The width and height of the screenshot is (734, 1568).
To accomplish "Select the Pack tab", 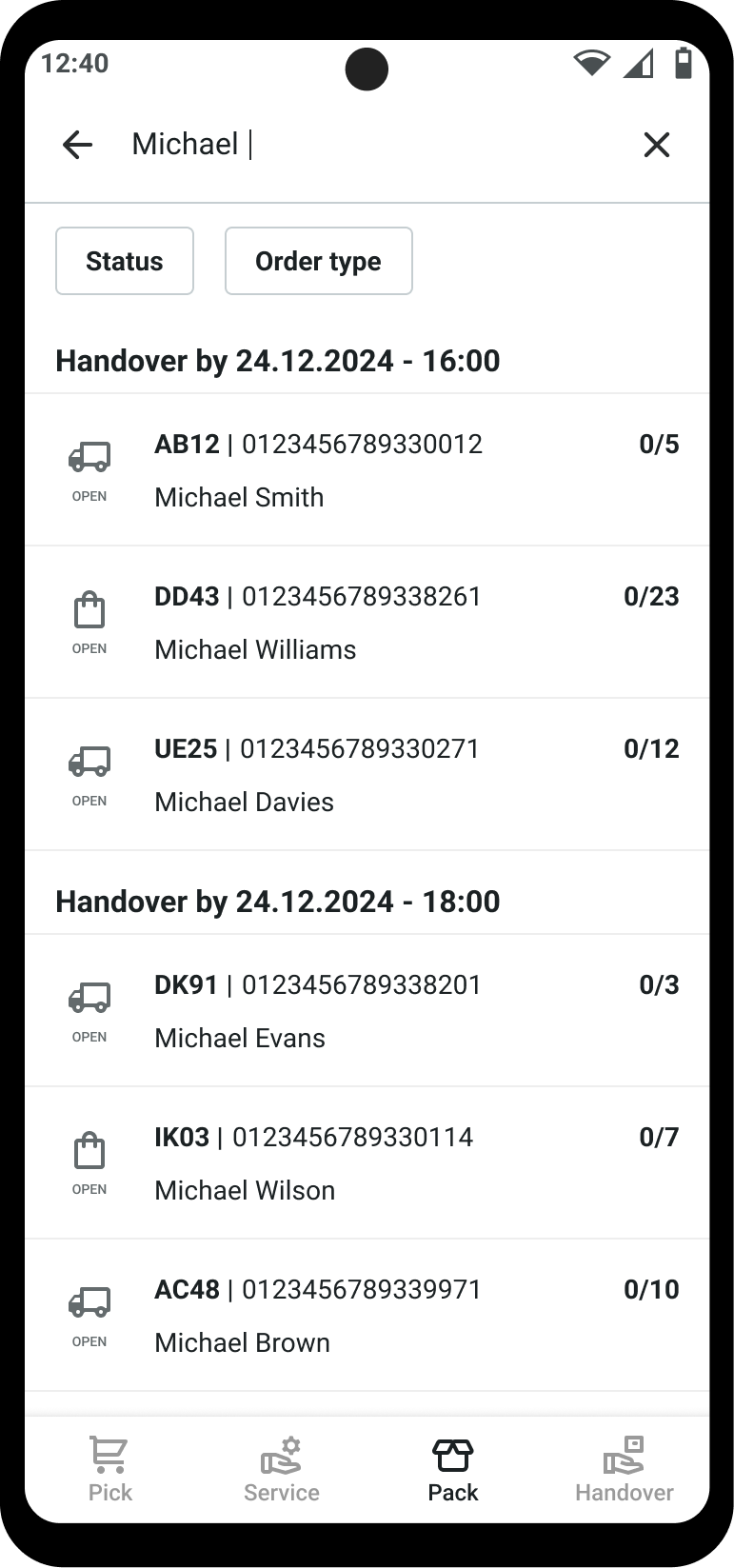I will (453, 1470).
